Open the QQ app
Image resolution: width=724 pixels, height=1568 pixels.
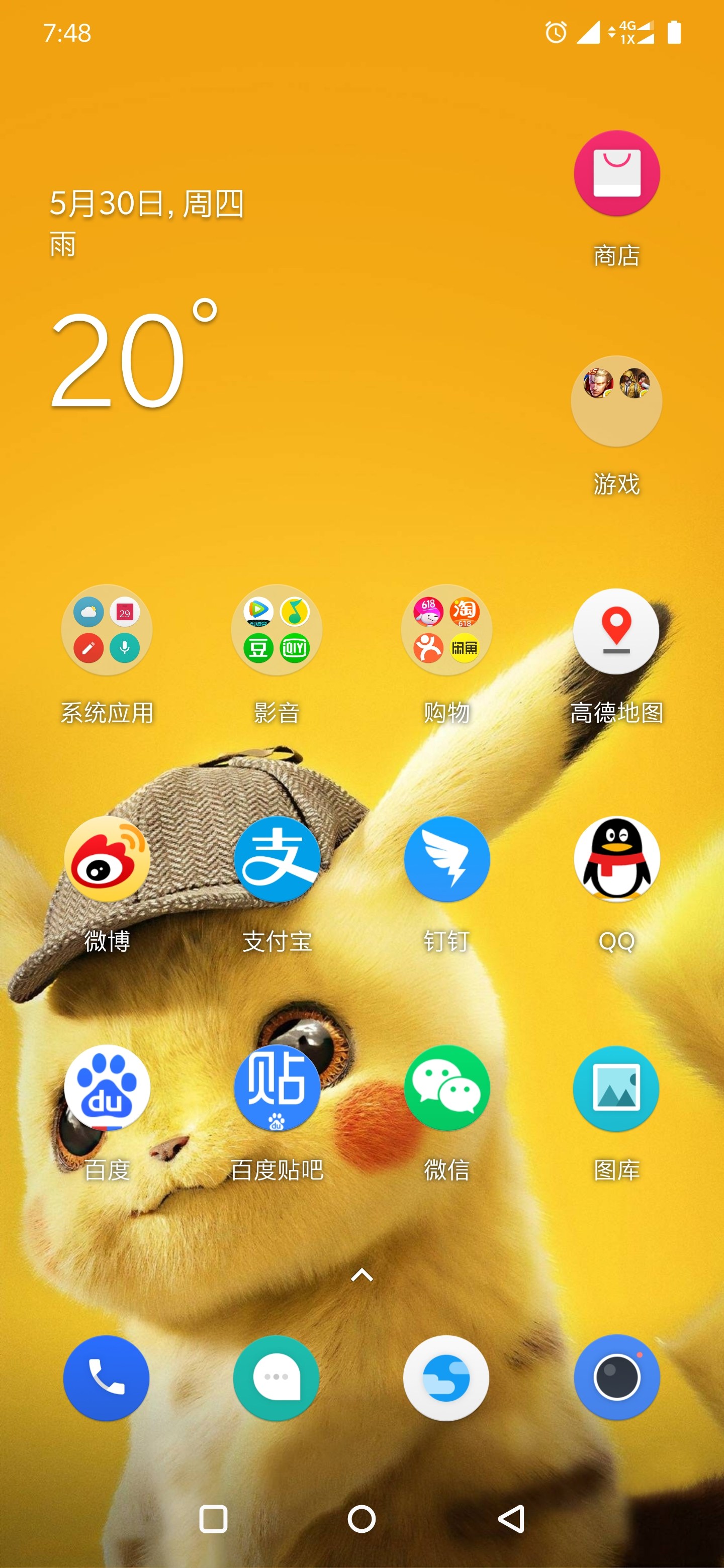(616, 859)
